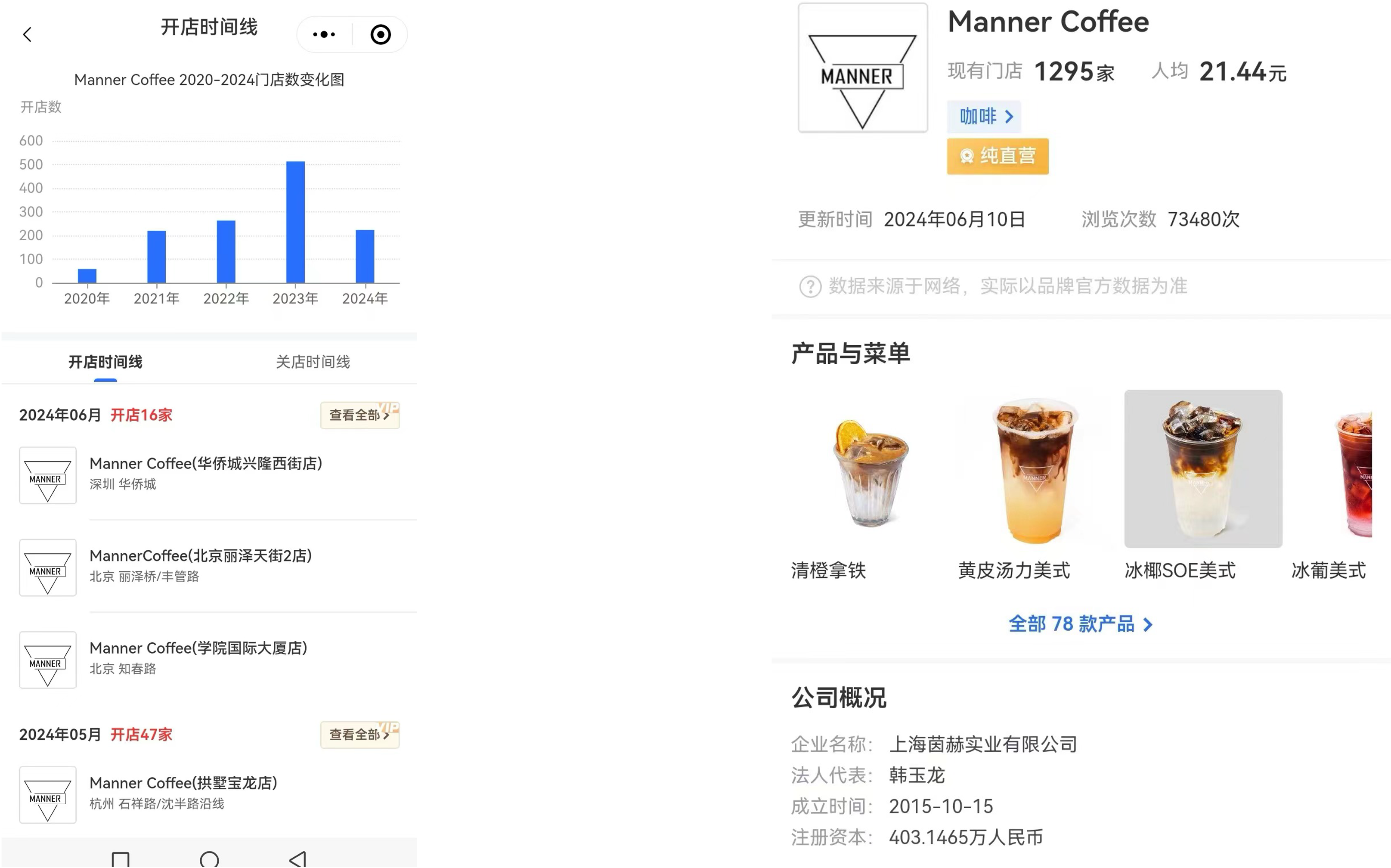The height and width of the screenshot is (868, 1391).
Task: Tap the 纯直营 badge
Action: click(x=998, y=156)
